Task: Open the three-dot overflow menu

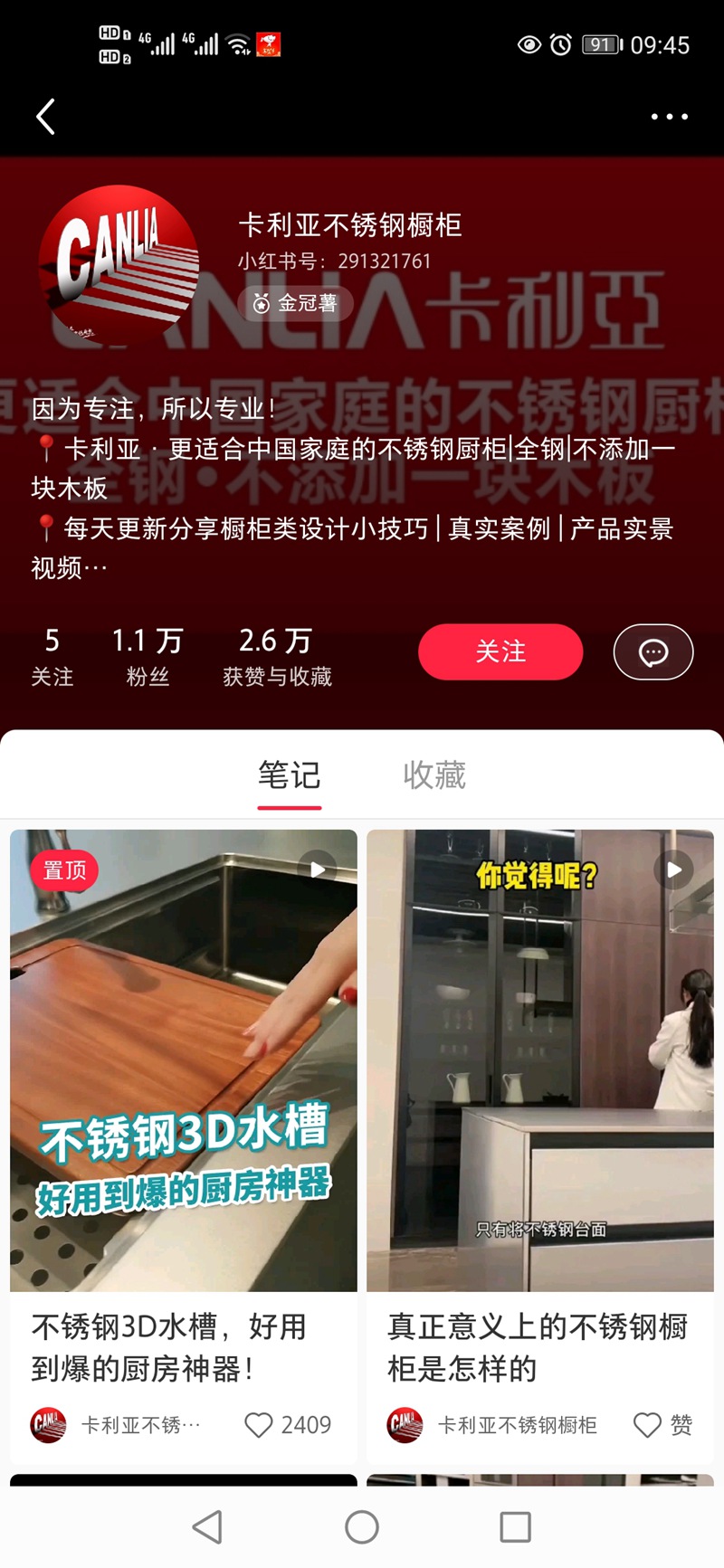Action: pos(669,117)
